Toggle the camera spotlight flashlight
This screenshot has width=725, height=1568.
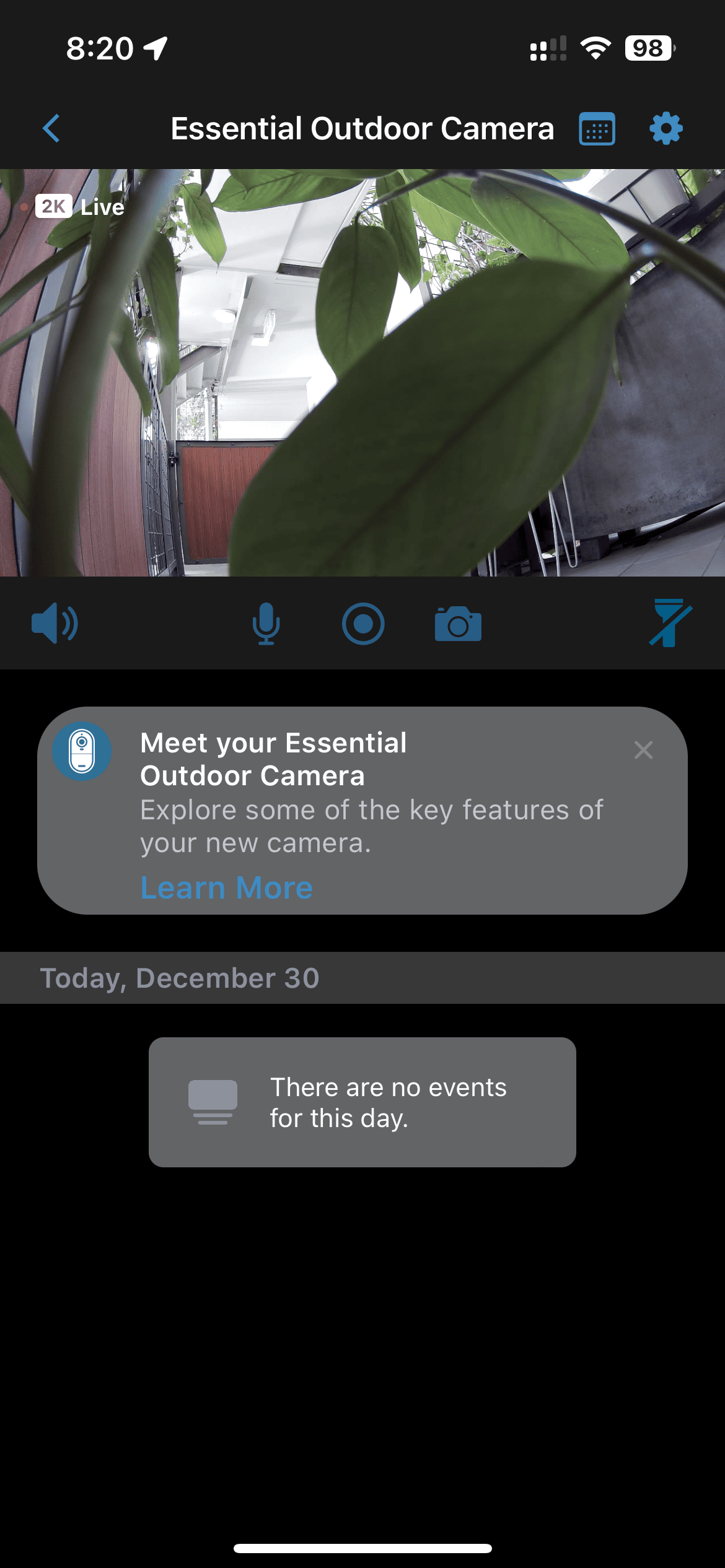670,623
